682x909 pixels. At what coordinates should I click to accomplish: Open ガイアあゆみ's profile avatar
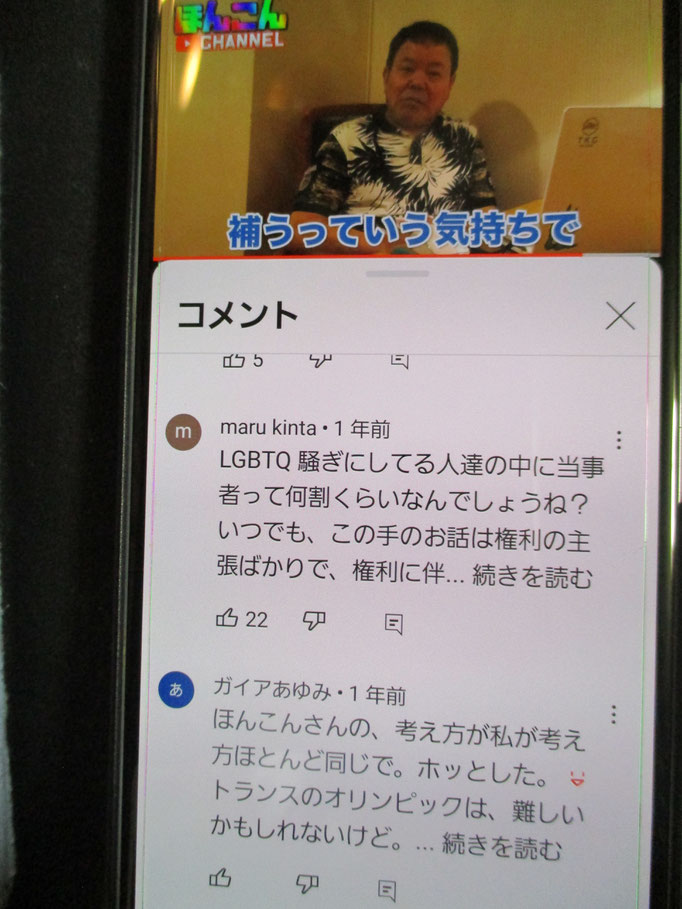click(177, 690)
